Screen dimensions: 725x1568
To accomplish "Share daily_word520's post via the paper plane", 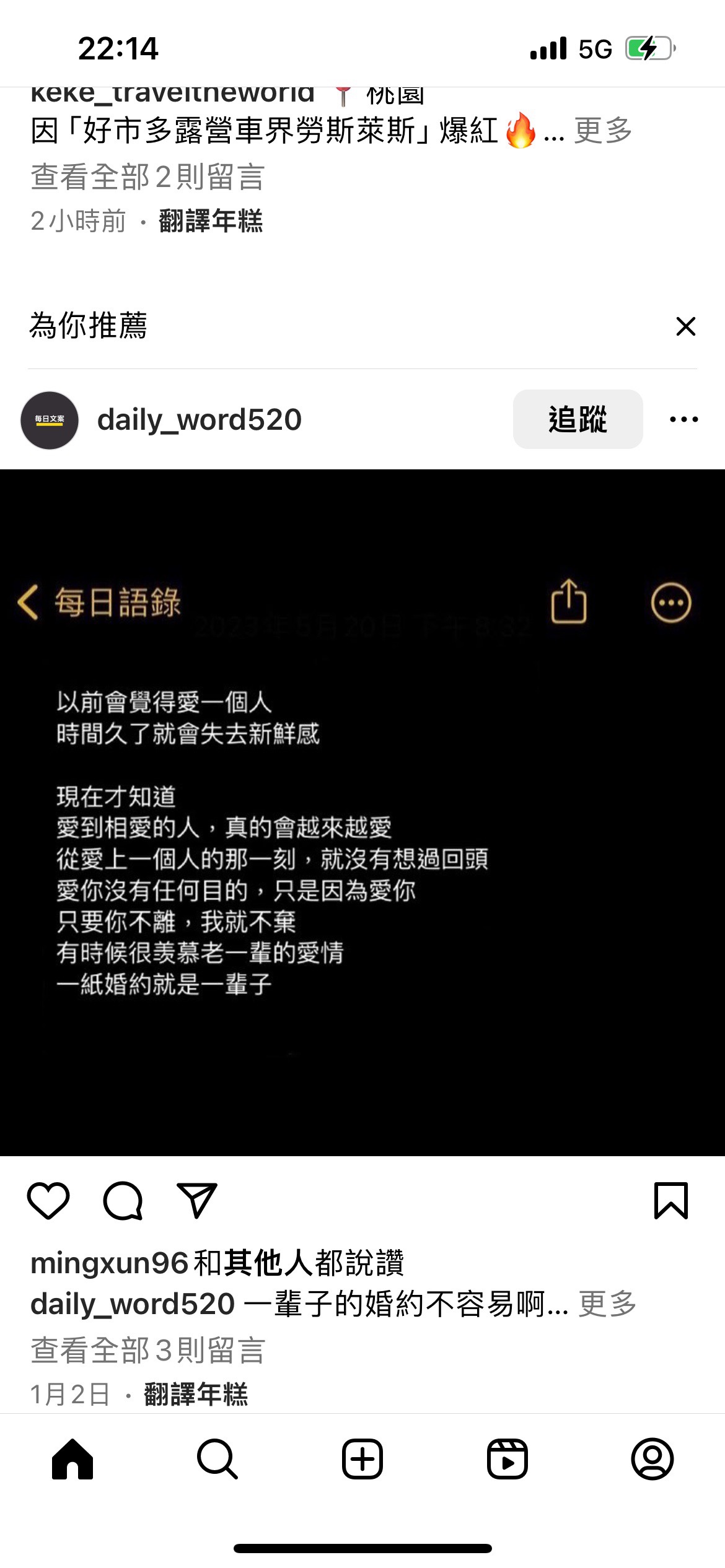I will tap(197, 1200).
